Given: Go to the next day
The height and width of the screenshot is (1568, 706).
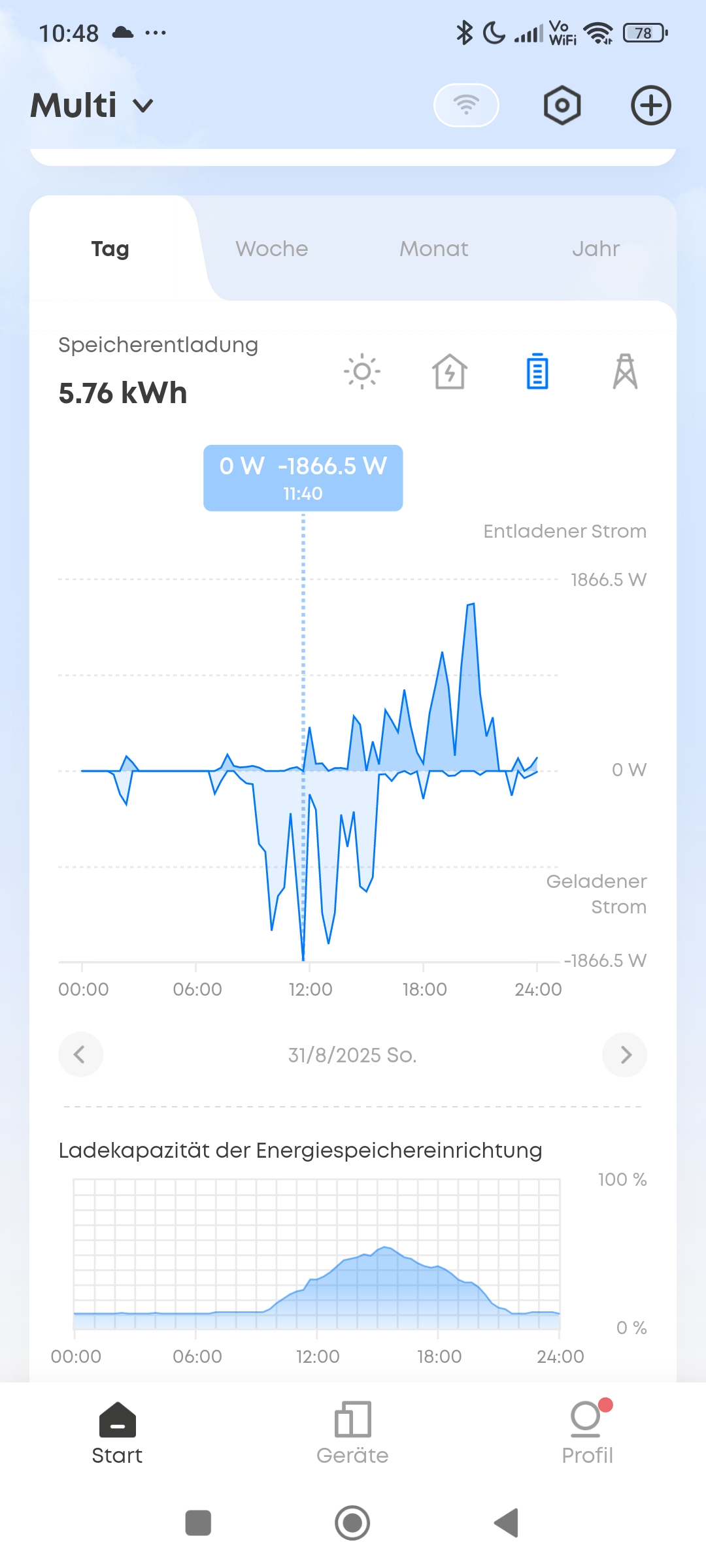Looking at the screenshot, I should 625,1054.
